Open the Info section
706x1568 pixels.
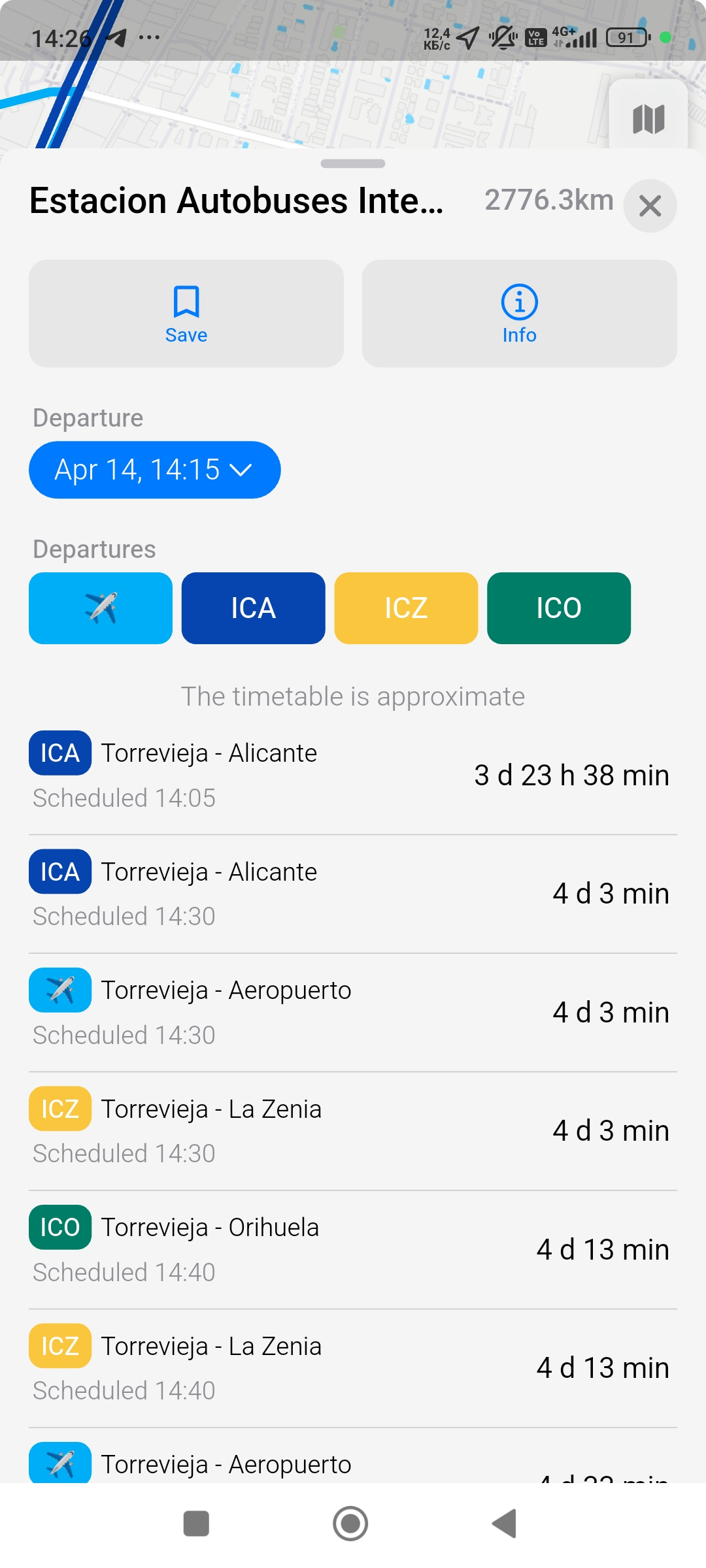(520, 314)
